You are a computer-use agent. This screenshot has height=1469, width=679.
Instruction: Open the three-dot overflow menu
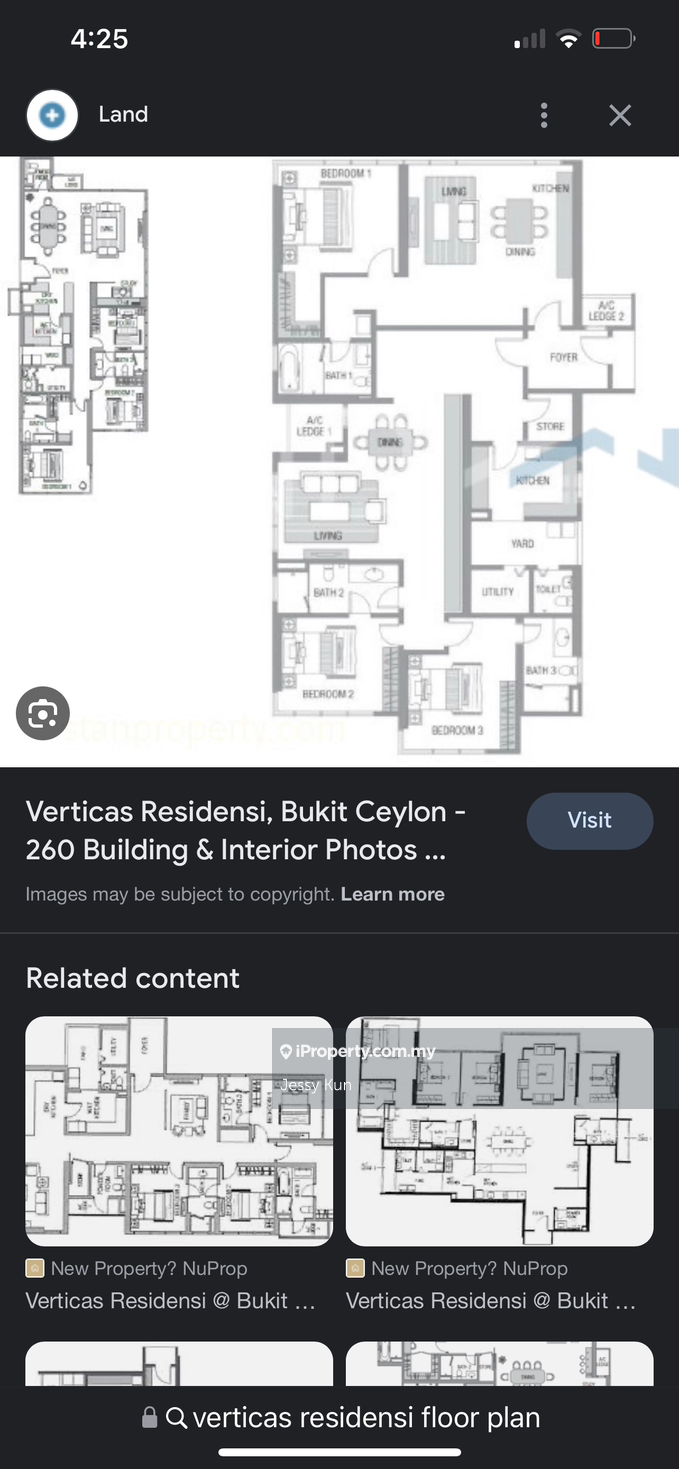point(544,115)
